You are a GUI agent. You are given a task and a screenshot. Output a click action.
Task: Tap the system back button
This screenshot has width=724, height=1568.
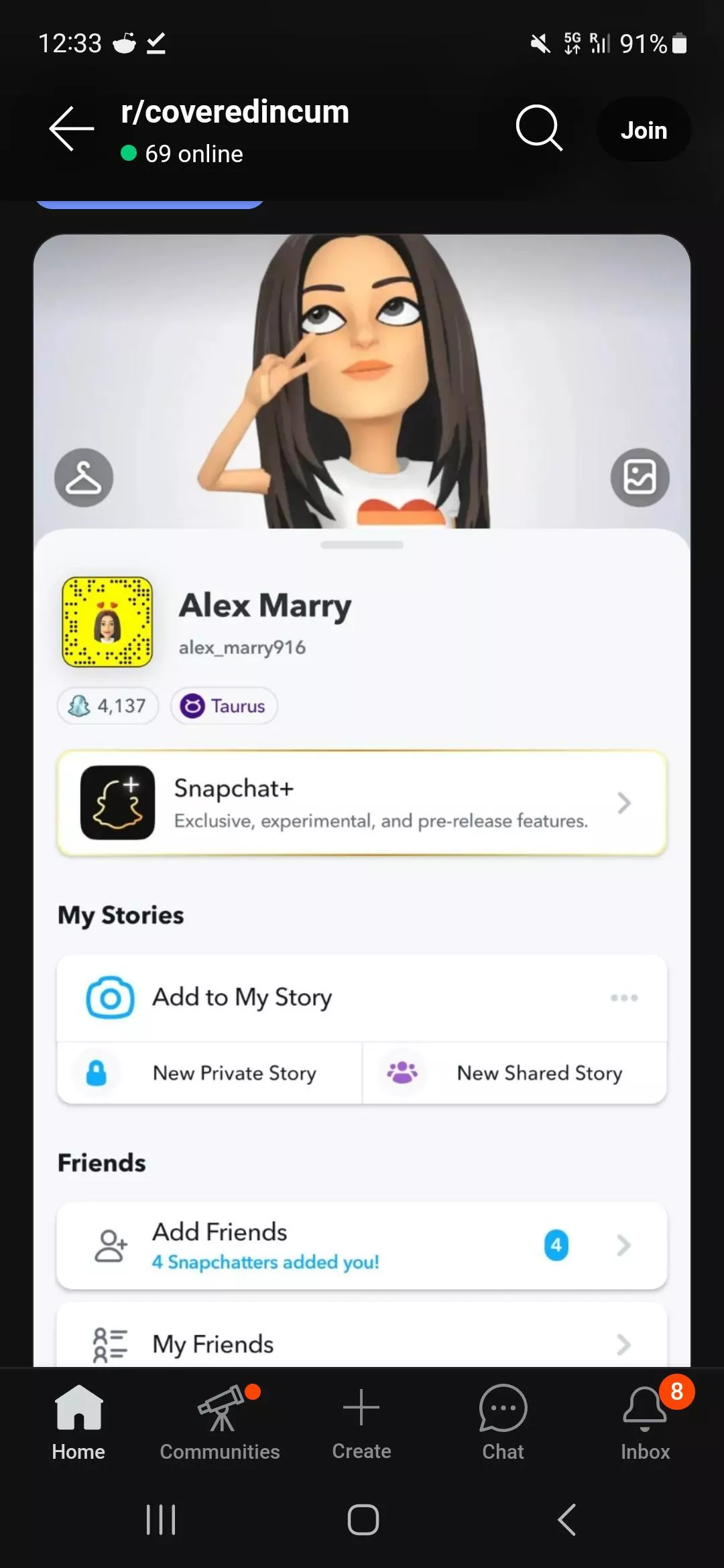click(566, 1520)
